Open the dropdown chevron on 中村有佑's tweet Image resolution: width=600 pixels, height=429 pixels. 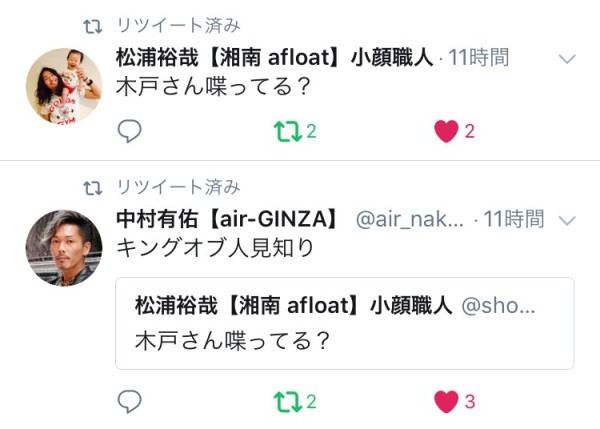coord(567,220)
